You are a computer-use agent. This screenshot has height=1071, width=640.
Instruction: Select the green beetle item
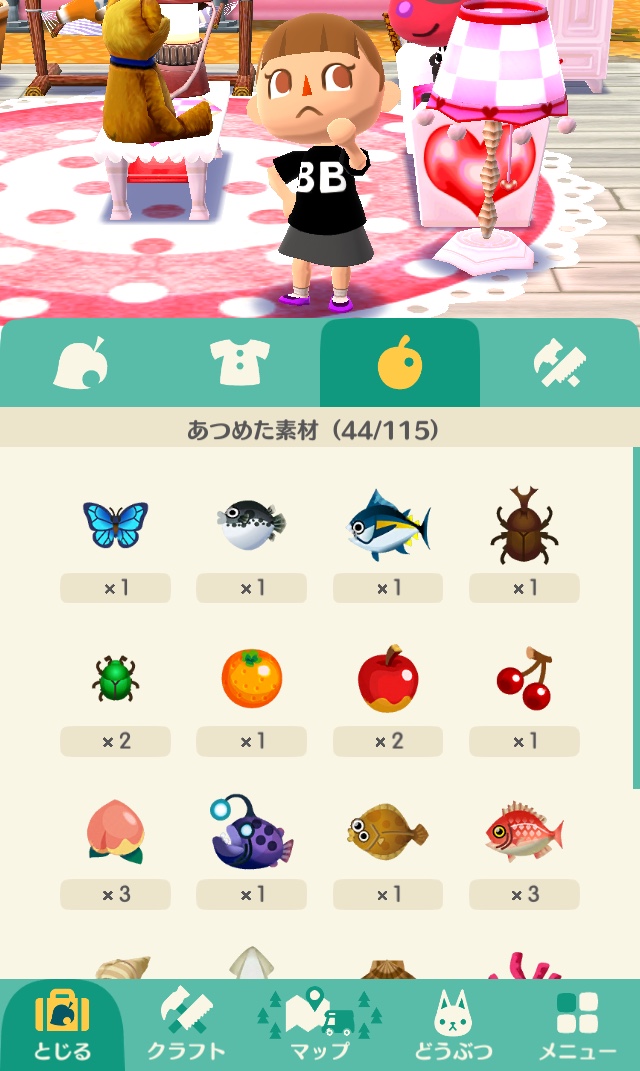[115, 678]
